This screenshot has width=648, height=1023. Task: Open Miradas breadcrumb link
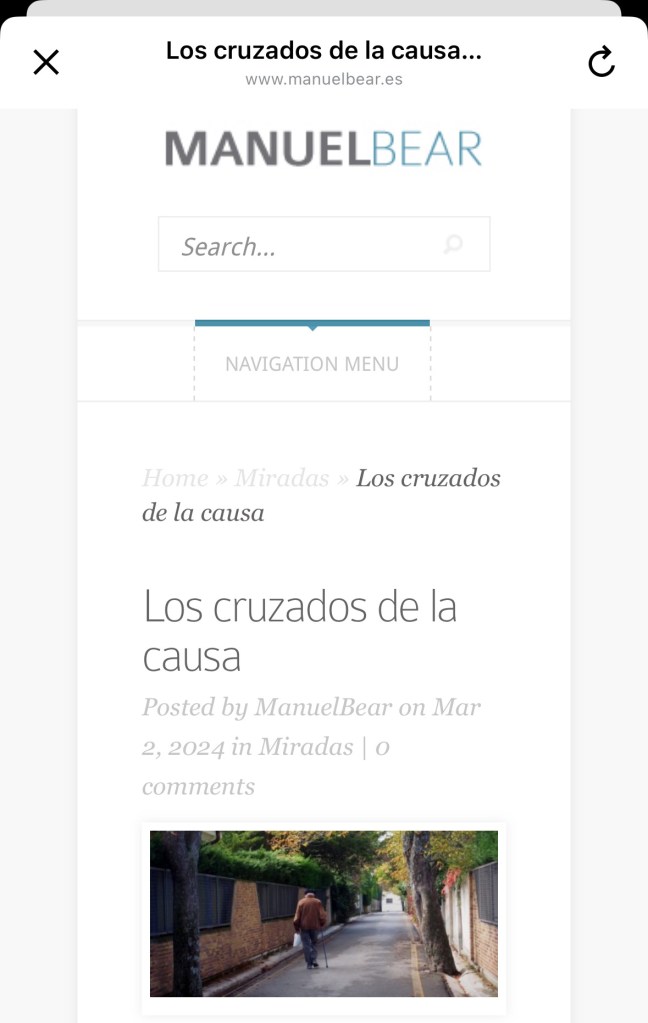[281, 478]
